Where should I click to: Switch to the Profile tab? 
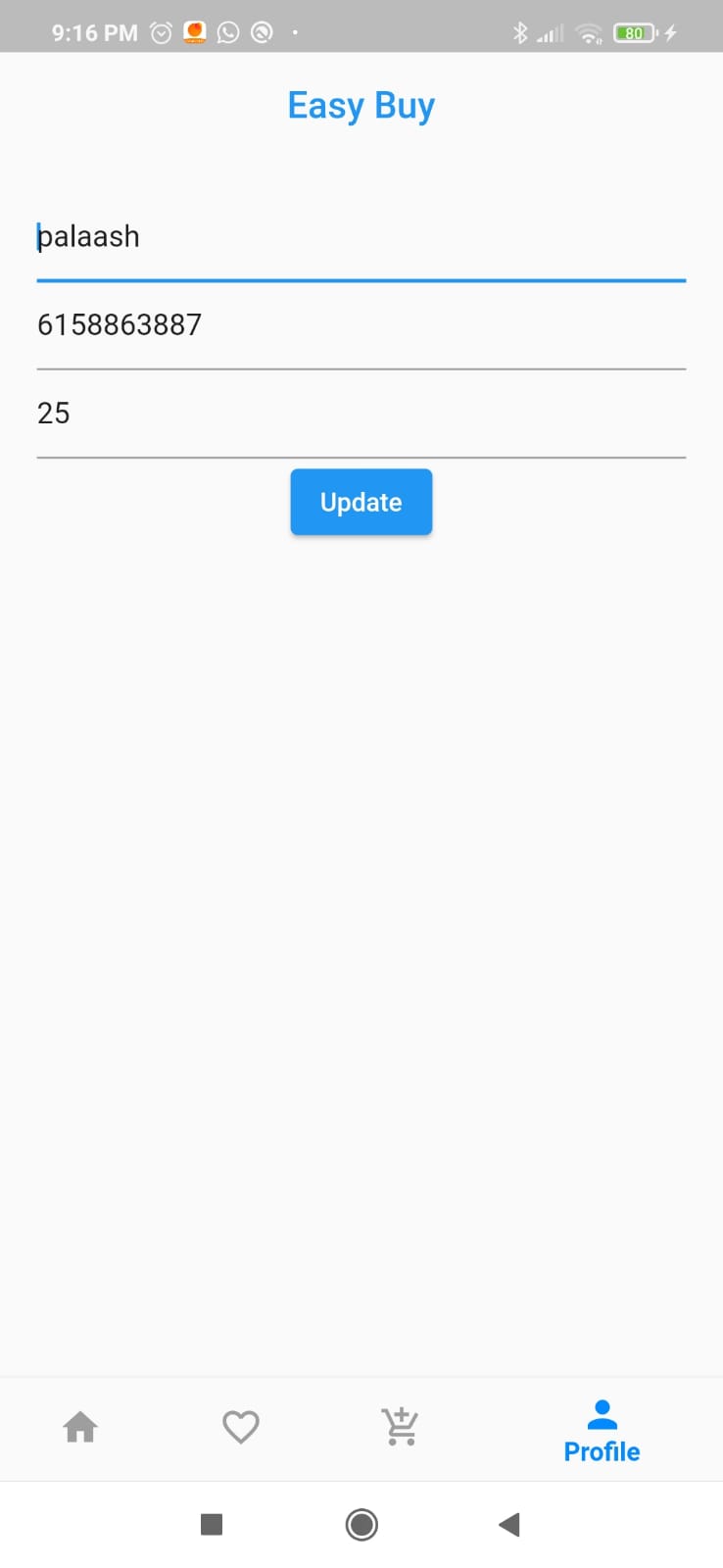[602, 1429]
